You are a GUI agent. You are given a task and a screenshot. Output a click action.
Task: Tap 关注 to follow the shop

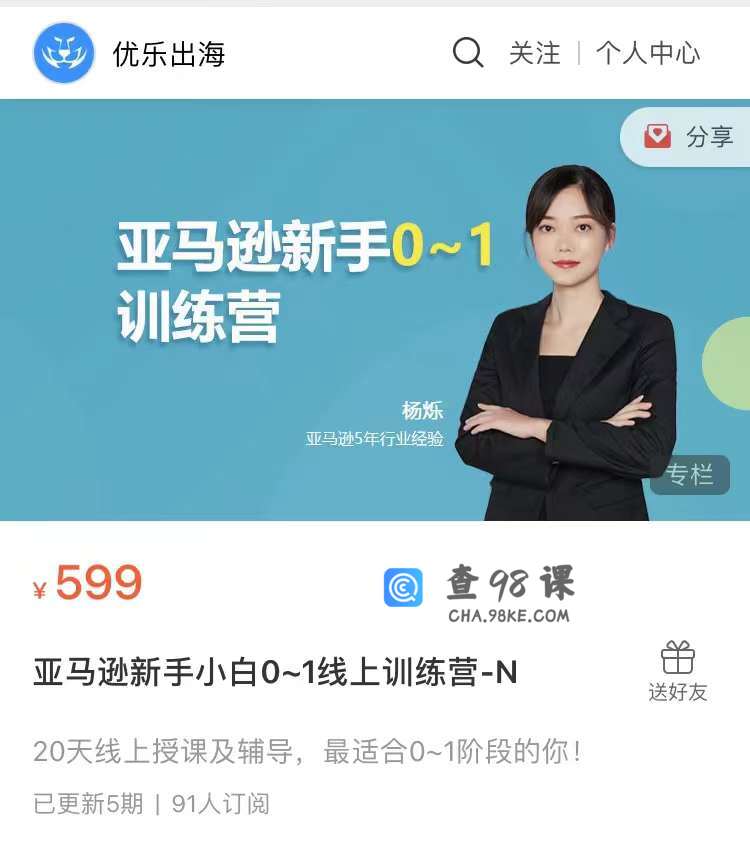point(535,53)
